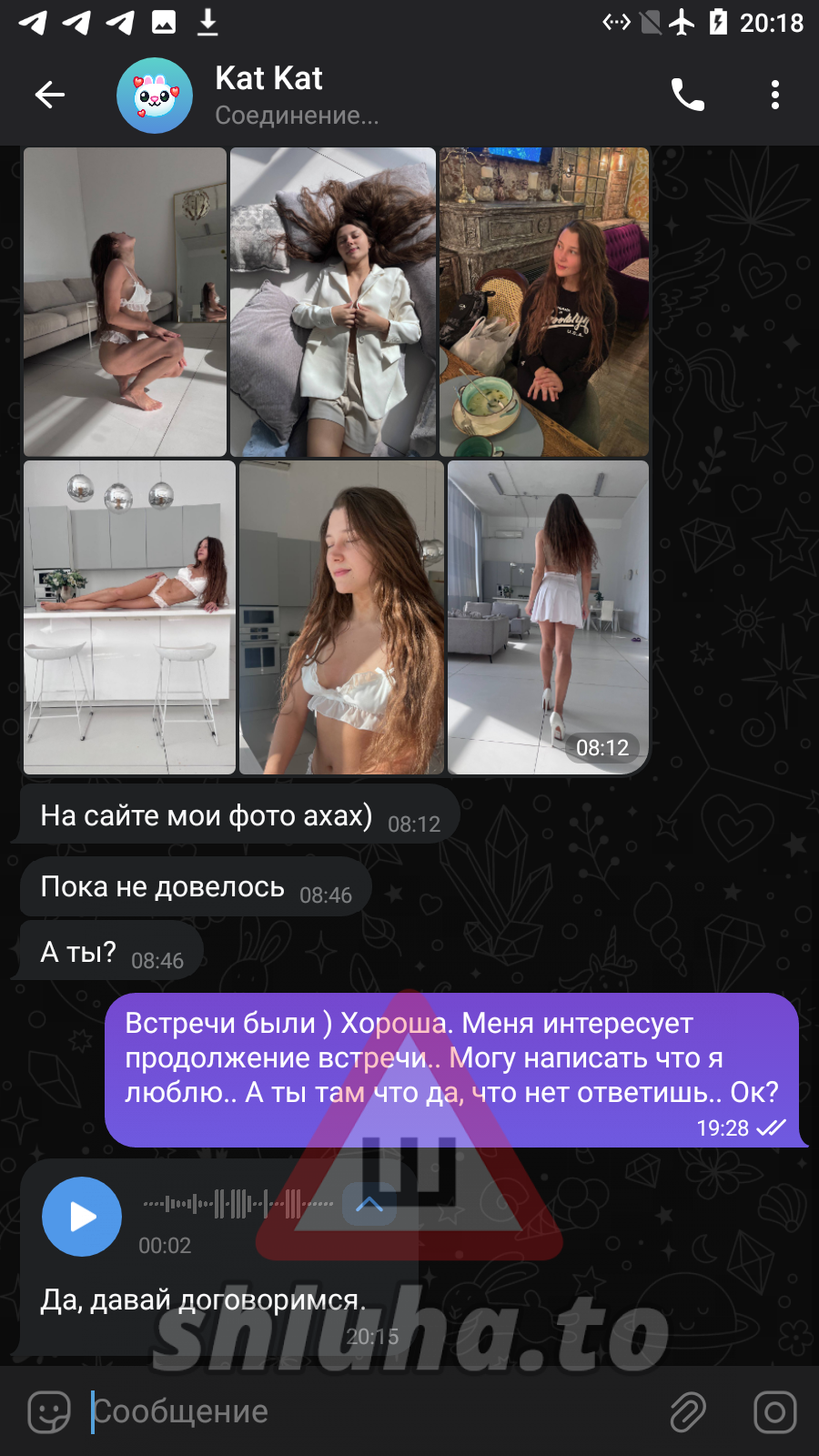Open the album photo with the 08:12 timestamp

pyautogui.click(x=548, y=617)
